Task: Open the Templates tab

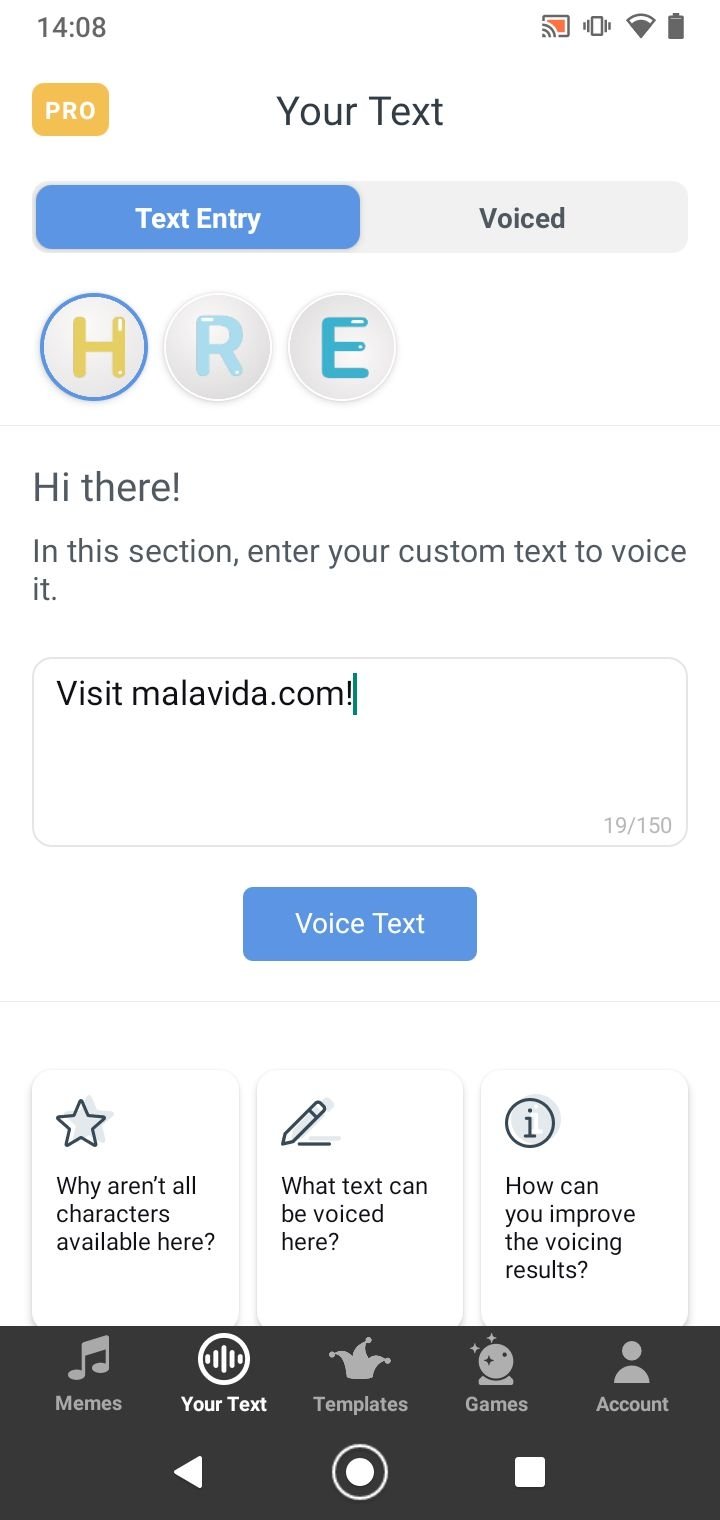Action: (360, 1376)
